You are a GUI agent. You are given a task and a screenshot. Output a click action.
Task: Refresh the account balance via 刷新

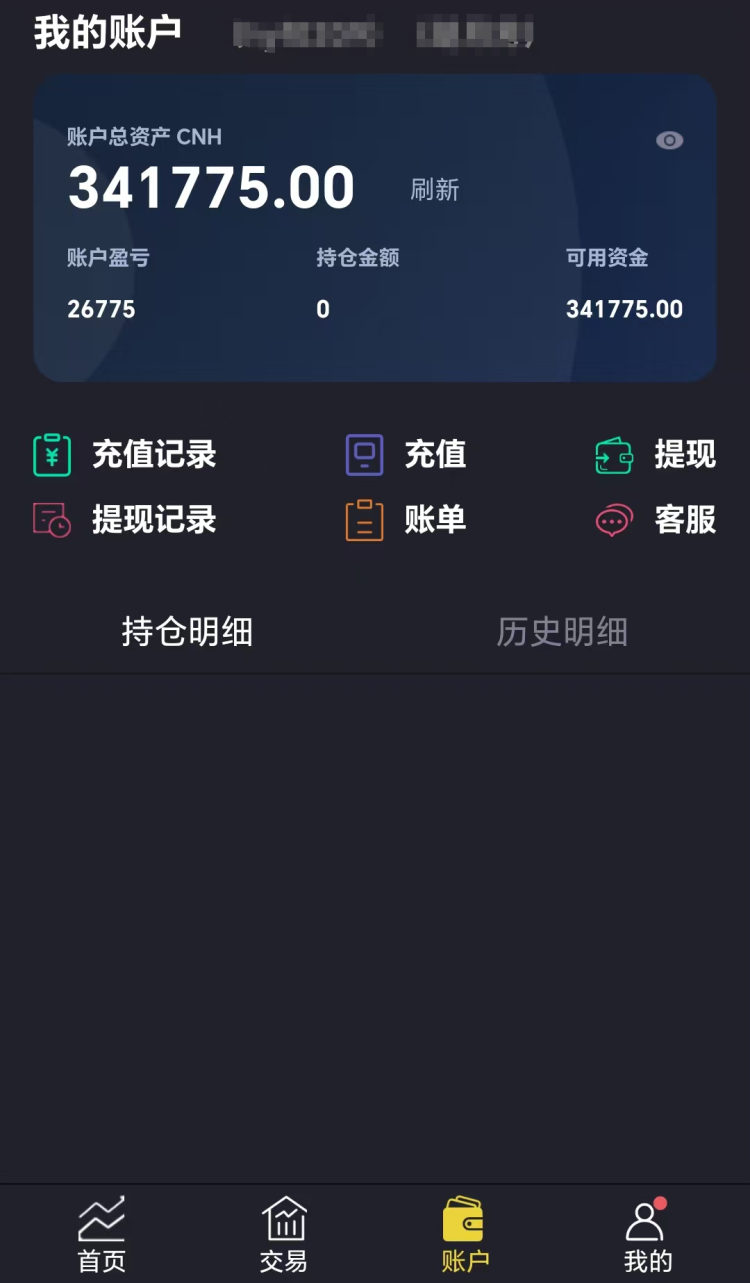(434, 189)
